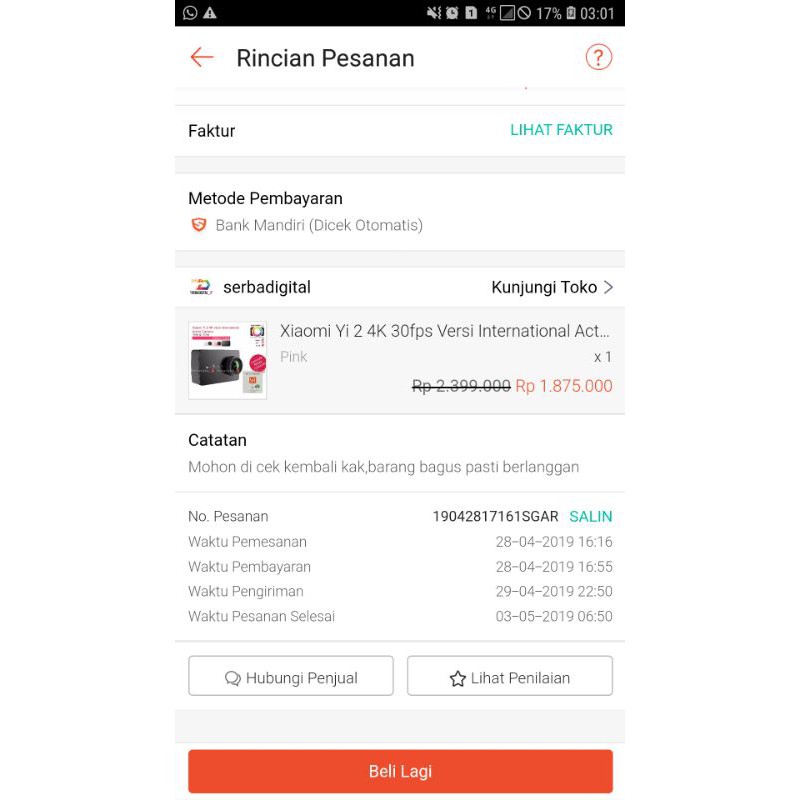This screenshot has height=800, width=800.
Task: Tap Hubungi Penjual to contact seller
Action: (291, 677)
